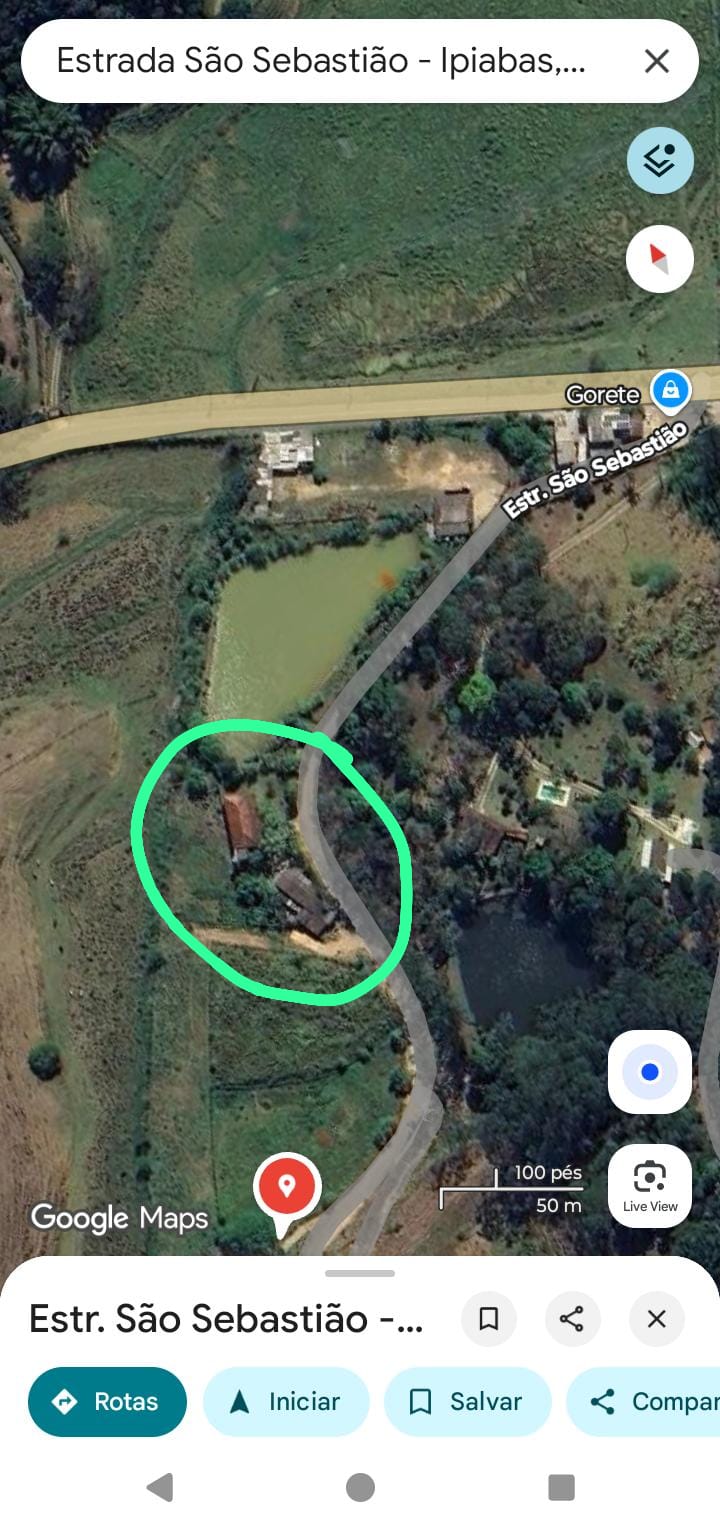This screenshot has width=720, height=1529.
Task: Open the Gorete place marker
Action: tap(669, 391)
